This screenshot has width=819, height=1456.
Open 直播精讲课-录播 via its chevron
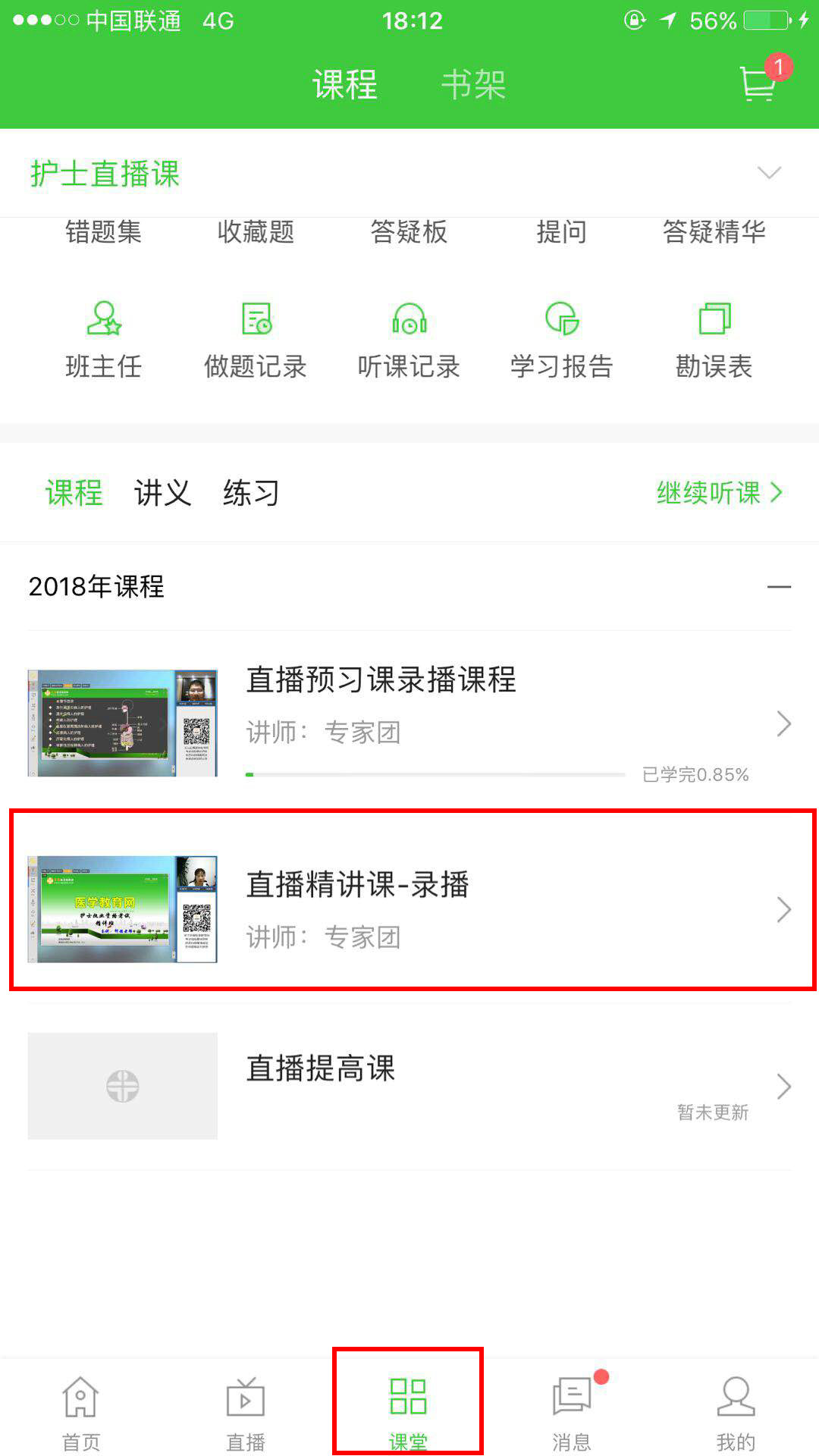784,908
